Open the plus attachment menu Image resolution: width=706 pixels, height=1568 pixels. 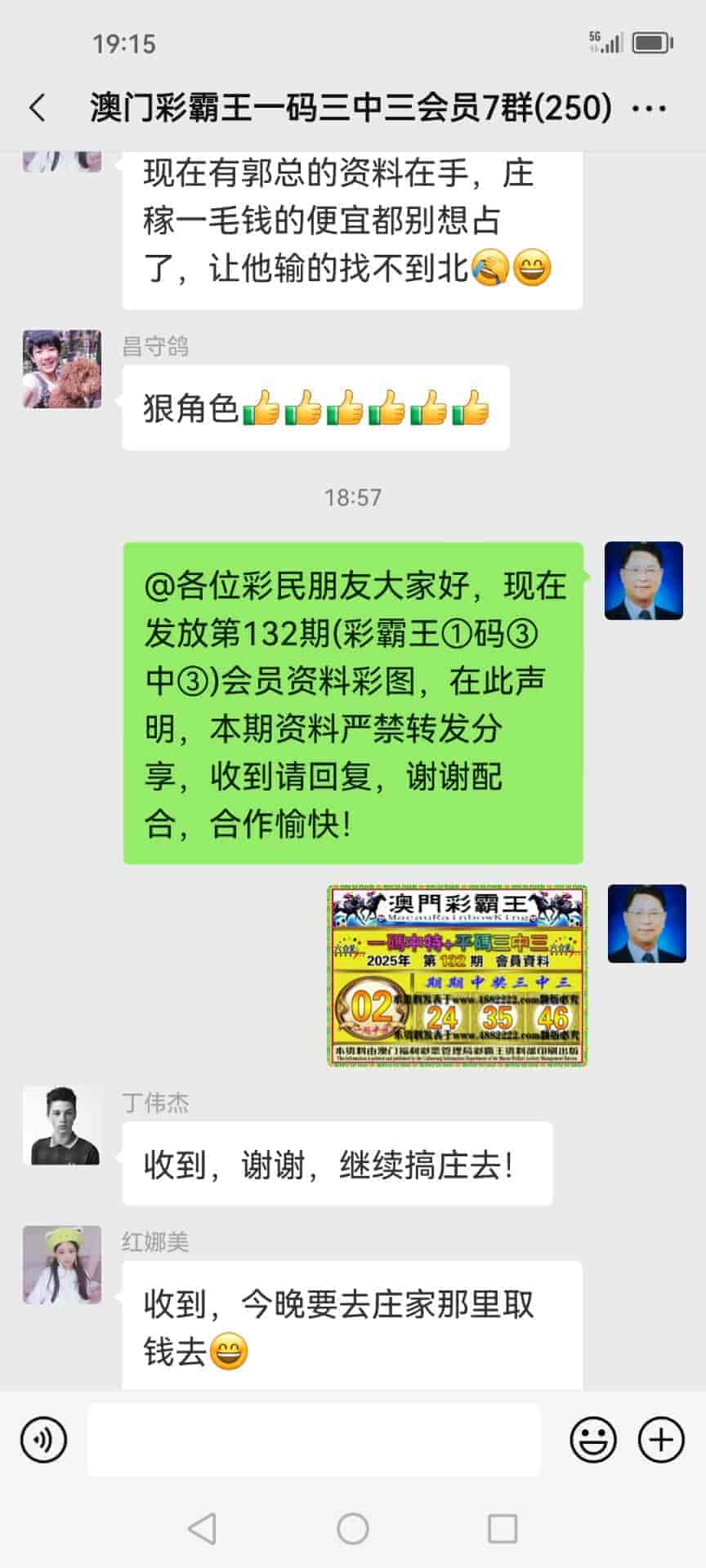(x=660, y=1440)
